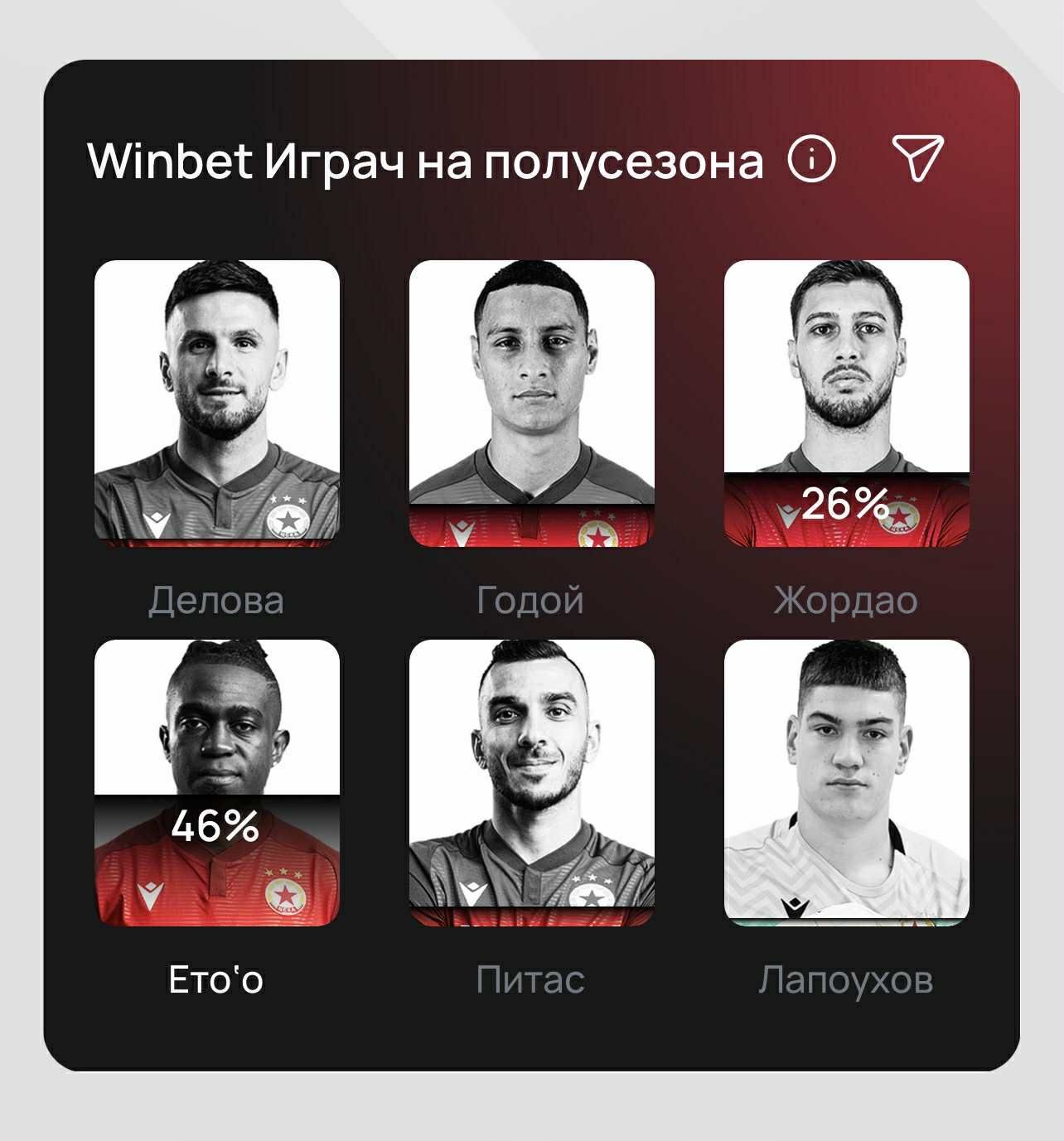Viewport: 1064px width, 1141px height.
Task: Open the info icon beside the poll title
Action: coord(811,158)
